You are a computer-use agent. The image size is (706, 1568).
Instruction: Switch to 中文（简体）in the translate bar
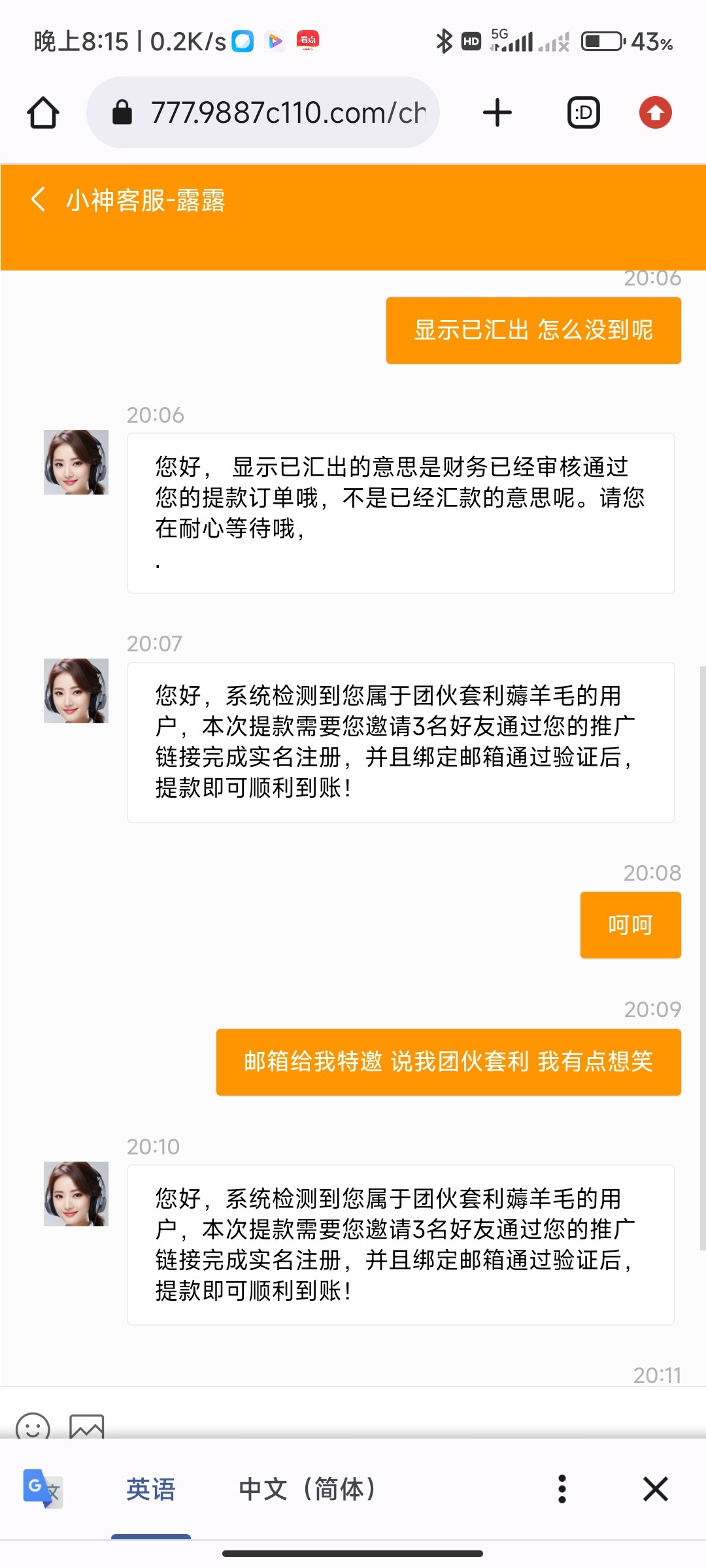click(x=307, y=1490)
